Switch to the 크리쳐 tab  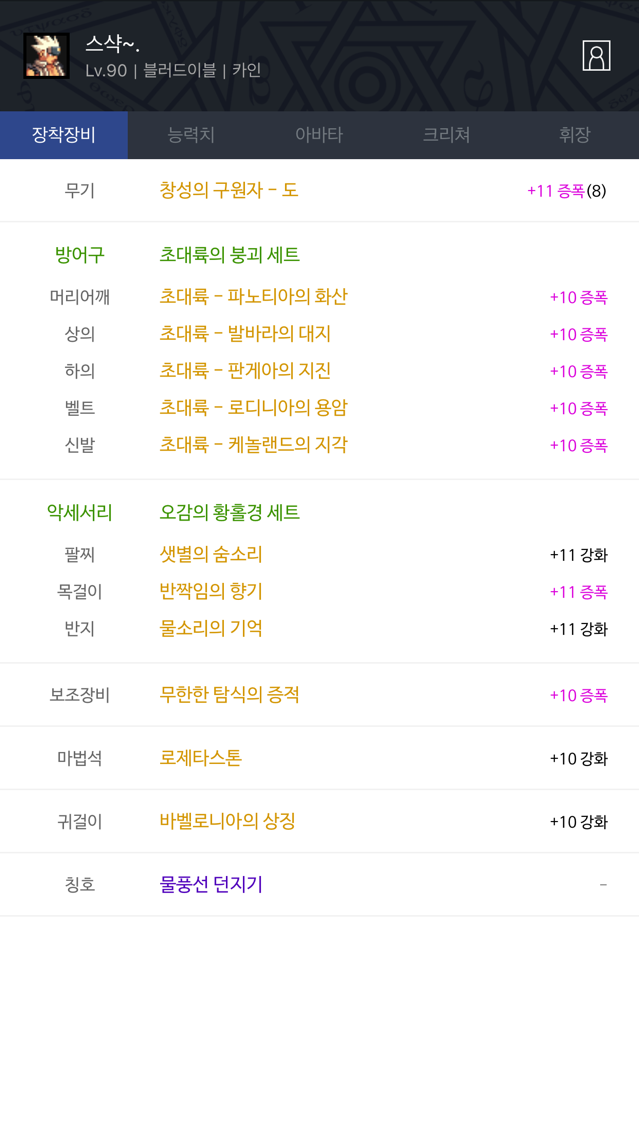(x=447, y=135)
